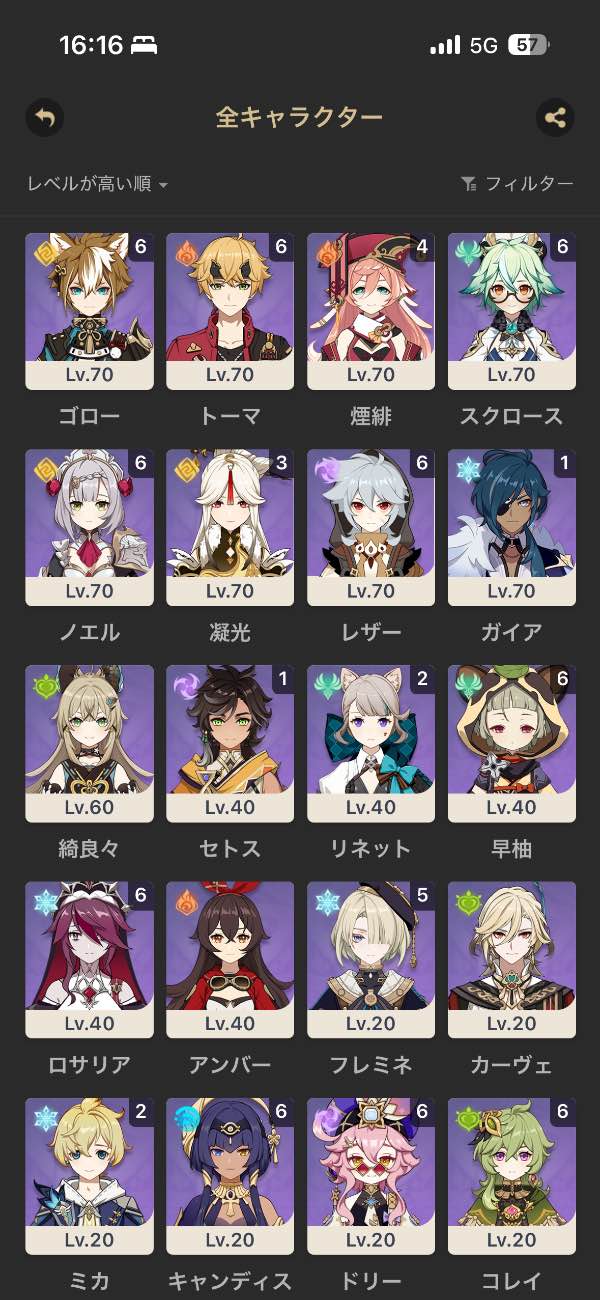Tap the ガイア character card

512,527
